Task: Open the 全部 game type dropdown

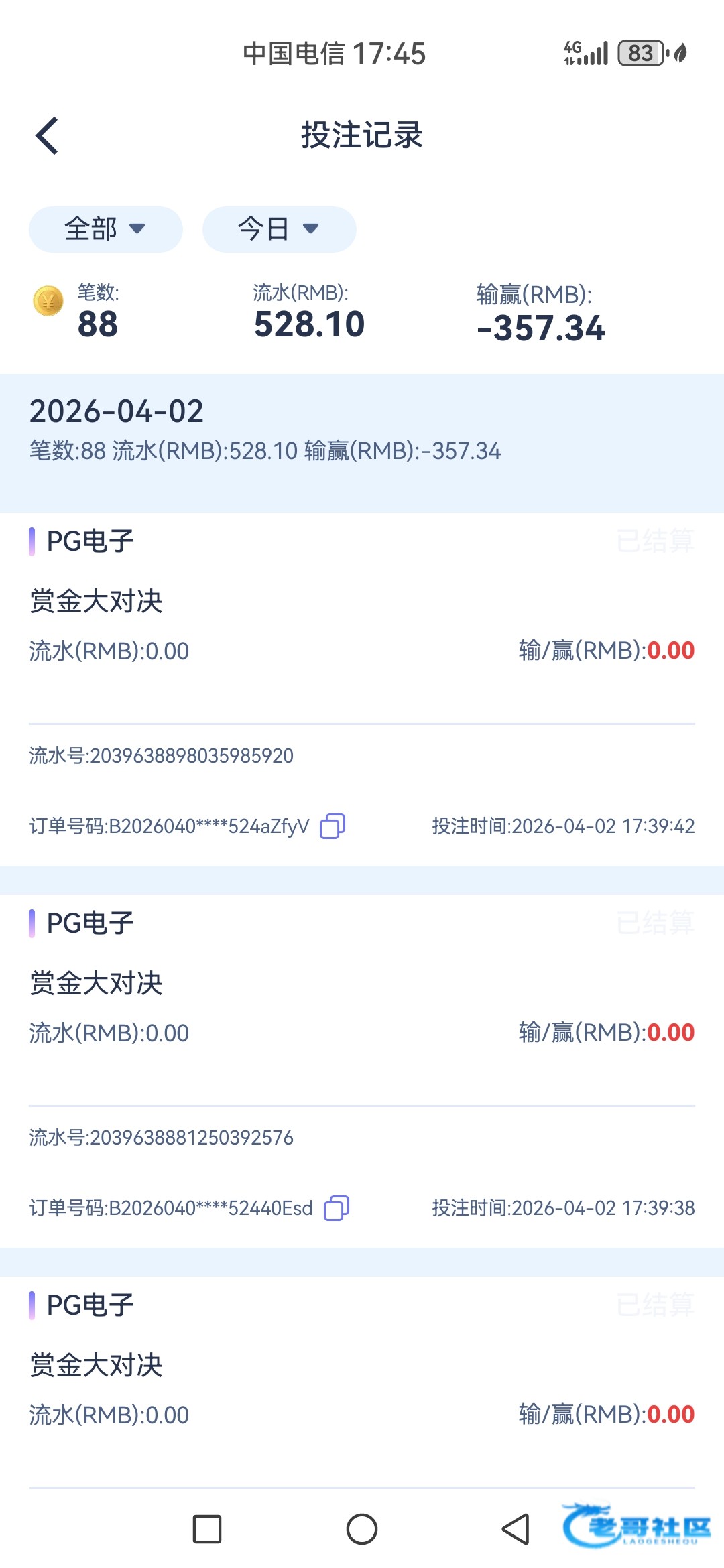Action: (105, 229)
